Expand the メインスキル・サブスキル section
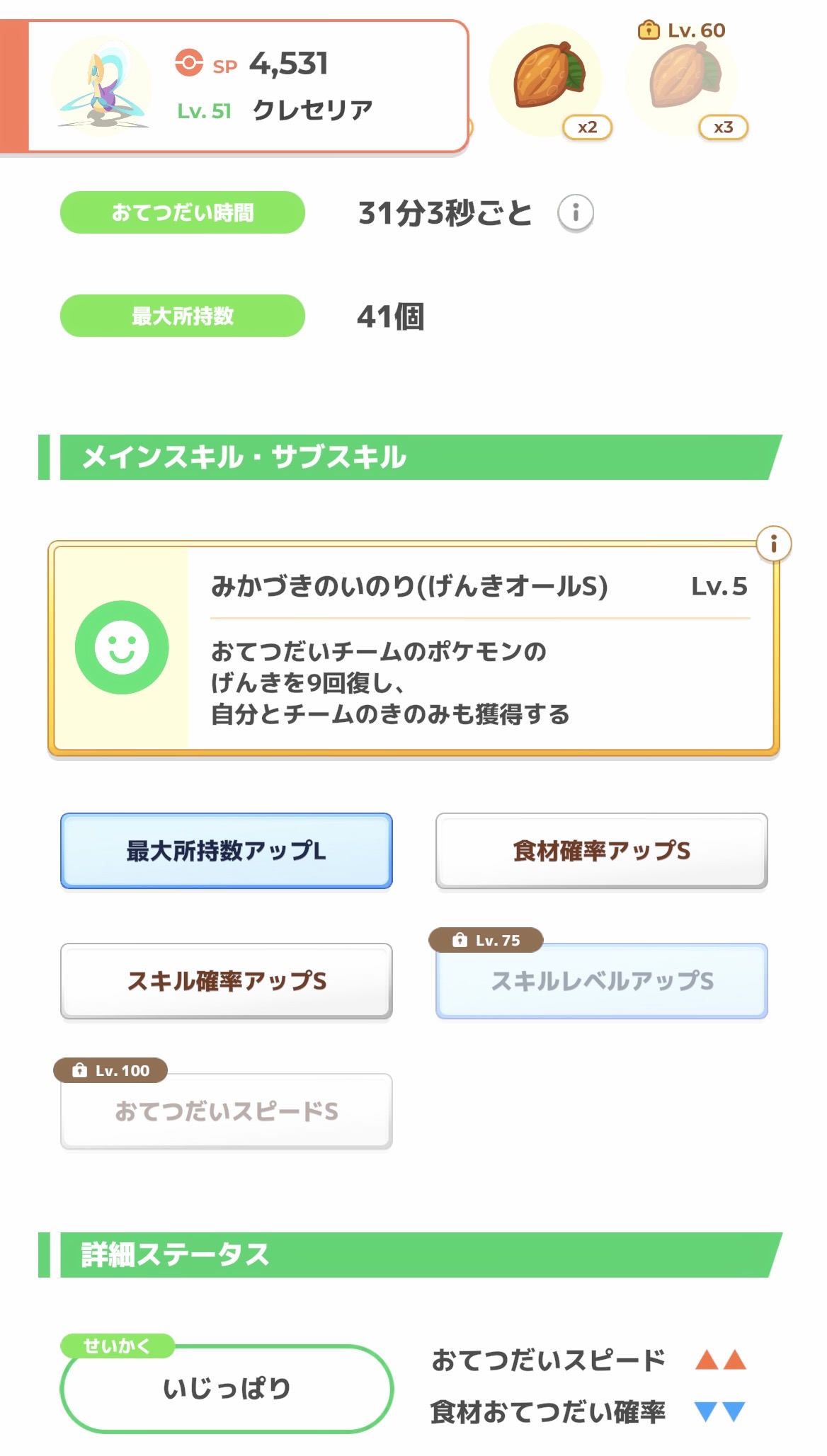The height and width of the screenshot is (1456, 827). [x=241, y=456]
